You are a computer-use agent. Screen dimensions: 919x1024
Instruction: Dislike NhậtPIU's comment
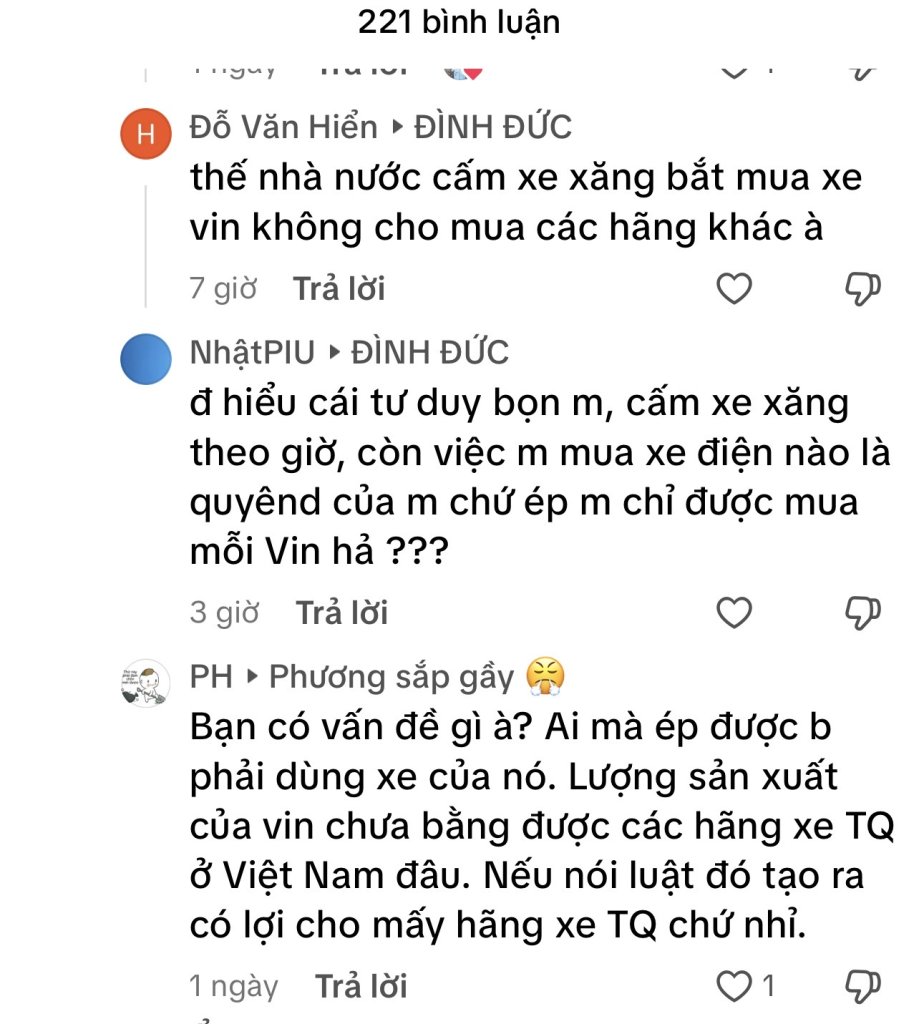(x=862, y=613)
